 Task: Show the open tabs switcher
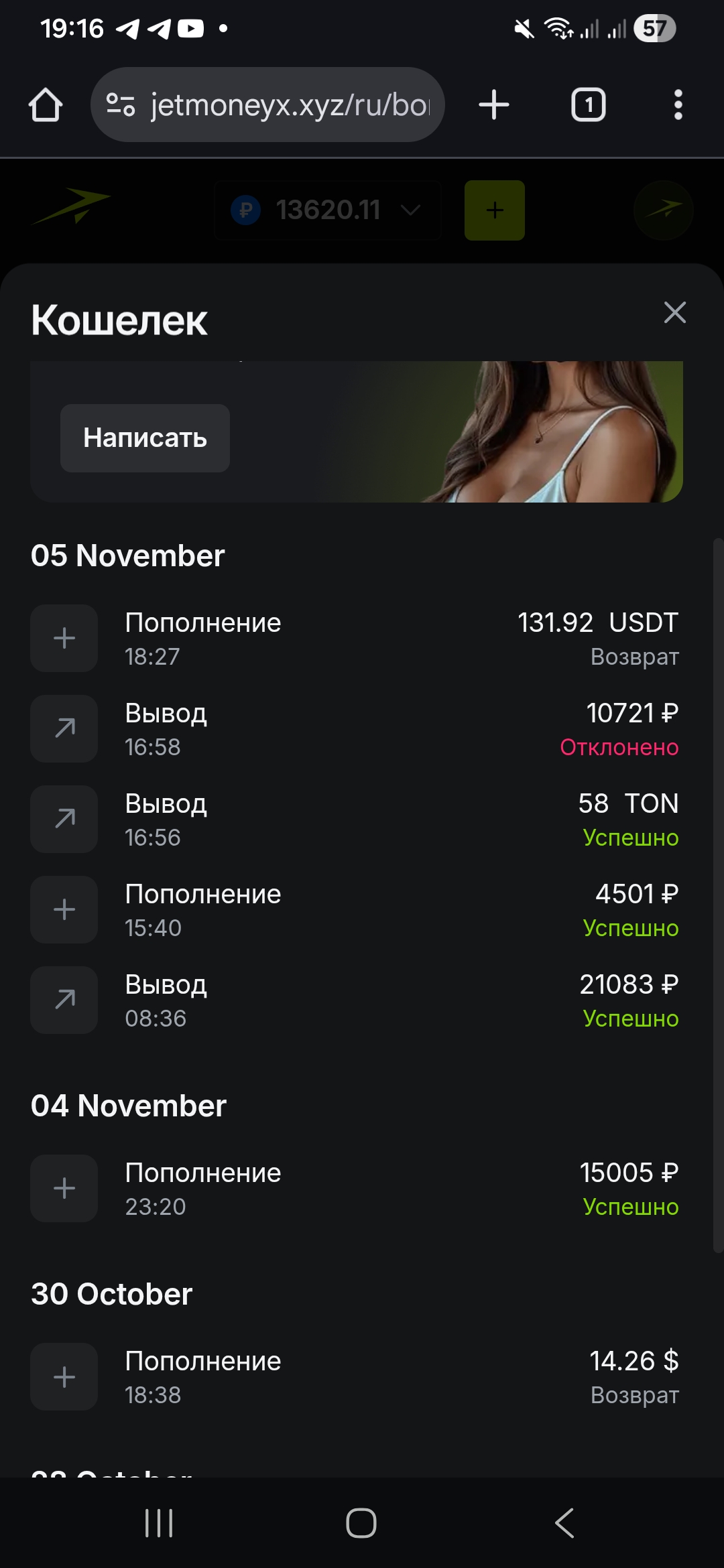coord(588,105)
